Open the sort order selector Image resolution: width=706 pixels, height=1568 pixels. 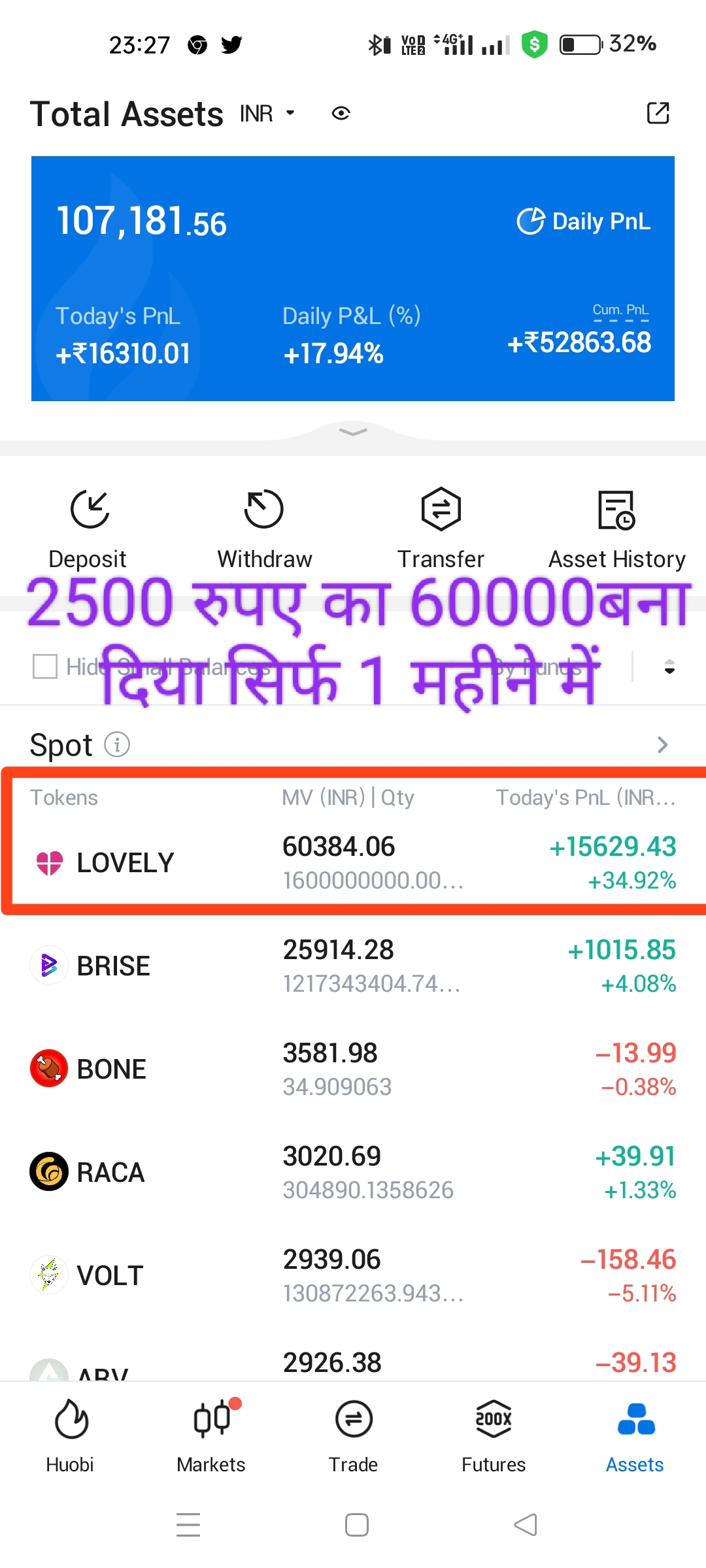pos(669,667)
